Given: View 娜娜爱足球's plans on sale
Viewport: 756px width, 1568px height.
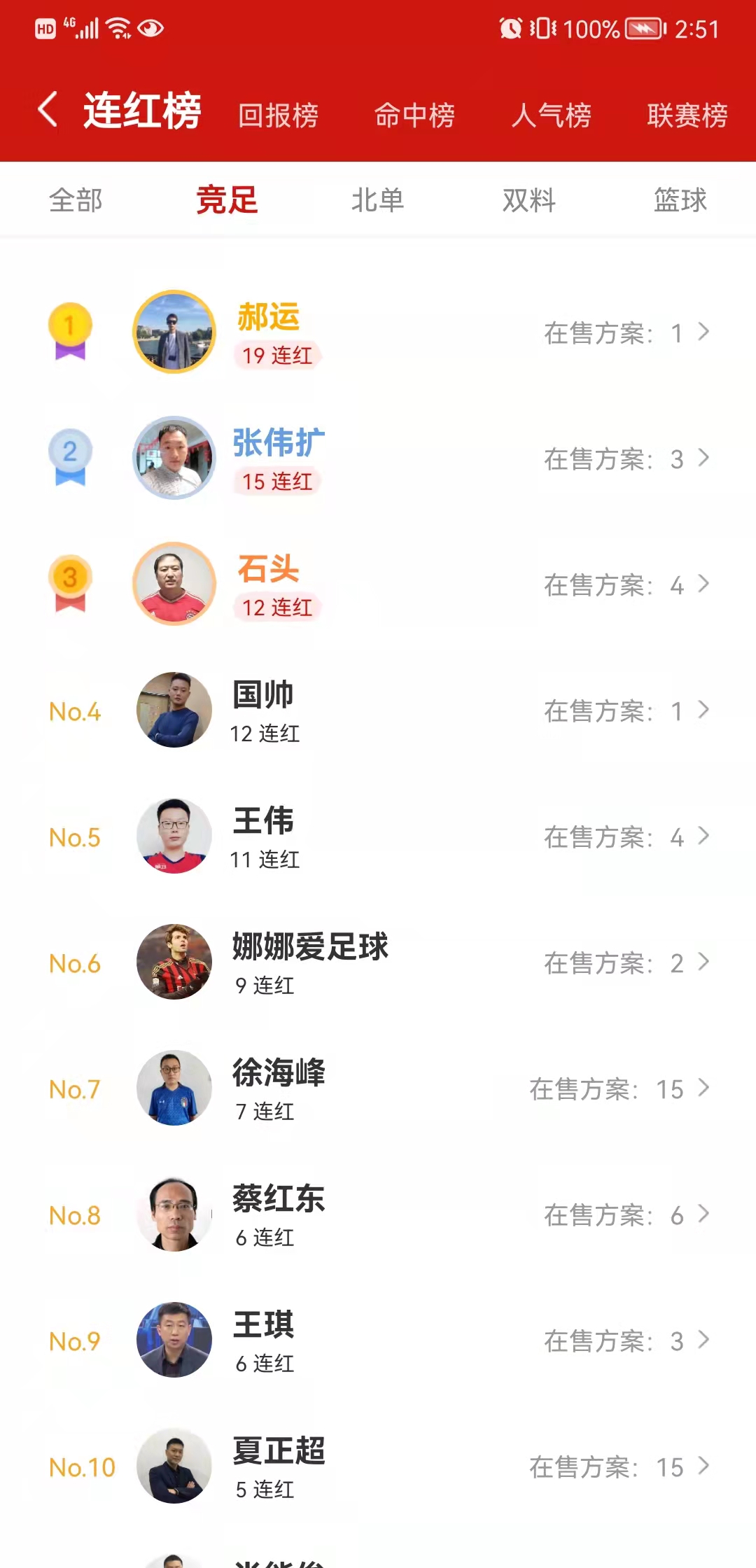Looking at the screenshot, I should click(x=626, y=963).
